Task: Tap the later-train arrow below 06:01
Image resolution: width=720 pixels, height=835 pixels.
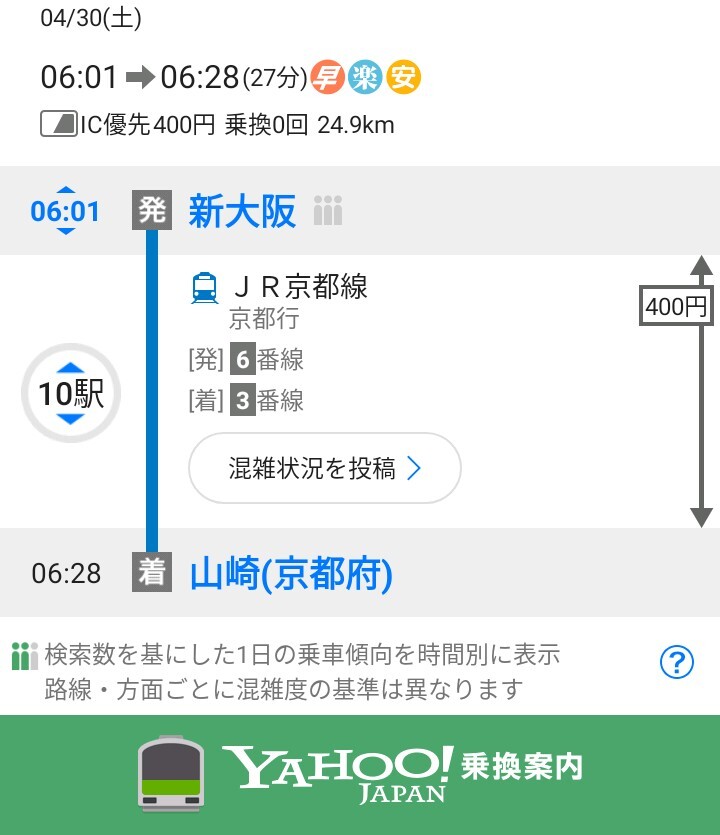Action: pyautogui.click(x=65, y=231)
